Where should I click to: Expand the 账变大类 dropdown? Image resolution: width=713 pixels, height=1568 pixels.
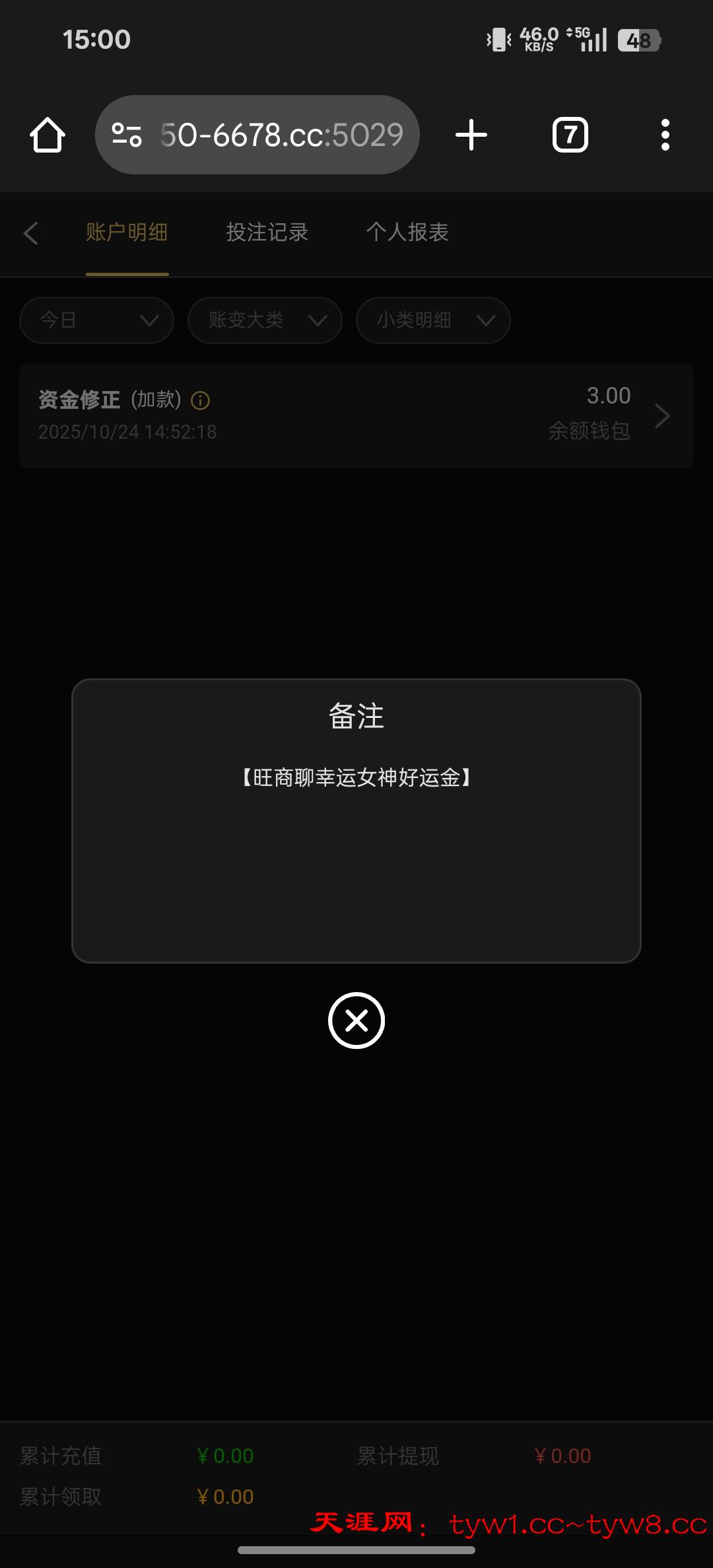coord(265,320)
